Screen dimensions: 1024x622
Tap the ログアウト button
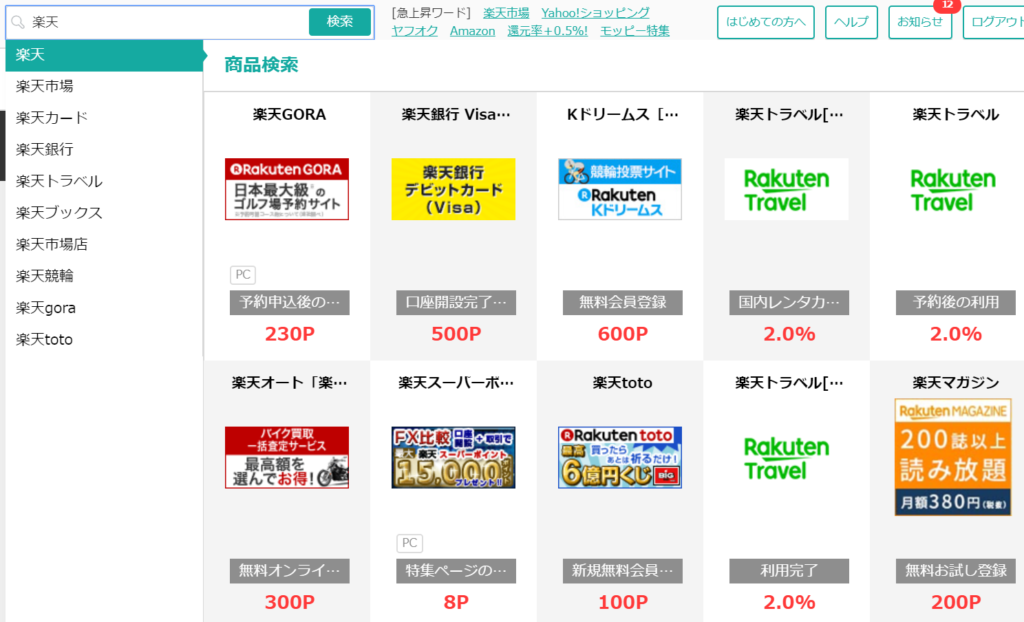[994, 22]
